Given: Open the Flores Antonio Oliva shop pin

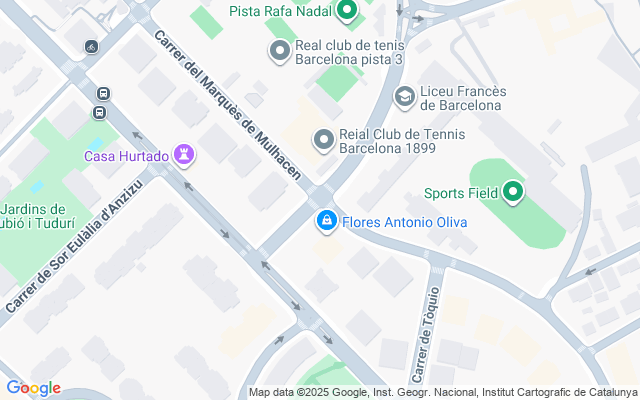Looking at the screenshot, I should coord(326,221).
